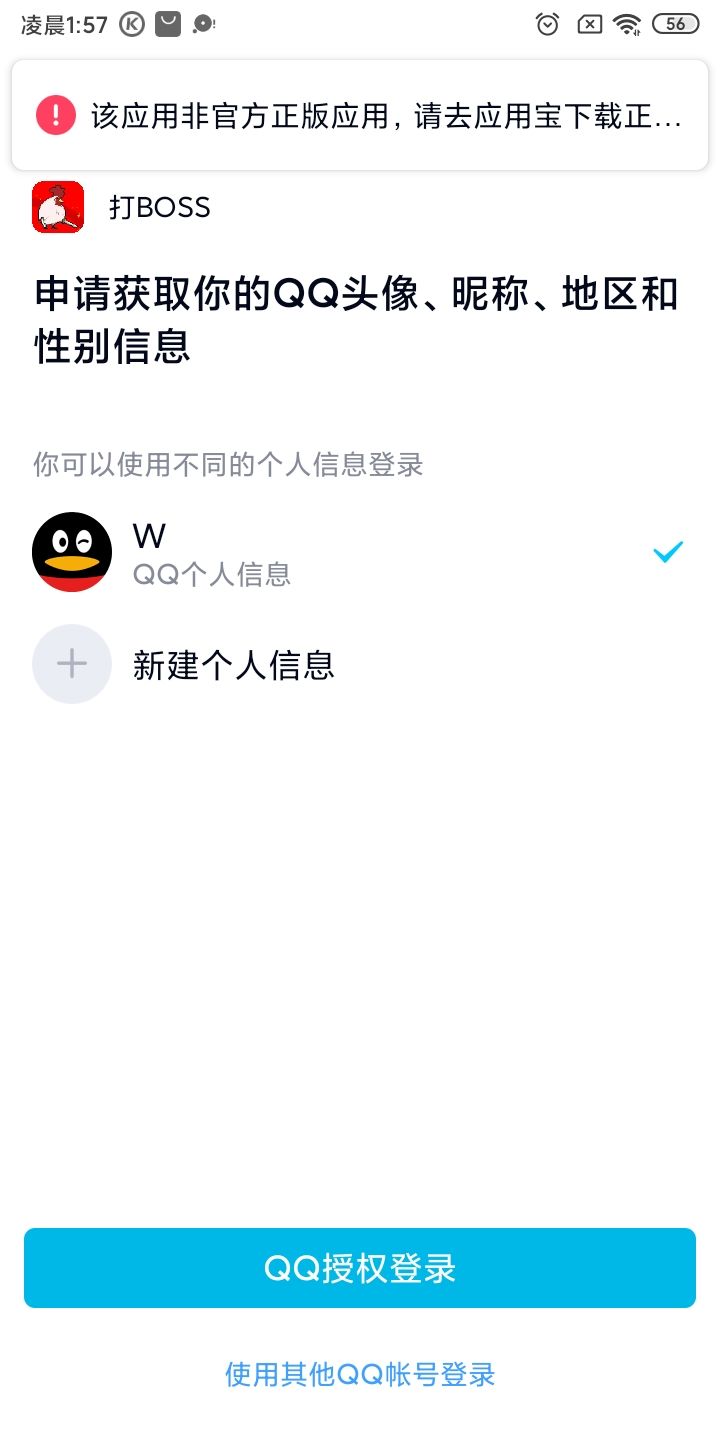This screenshot has height=1440, width=720.
Task: Tap the blue checkmark next to W
Action: [x=667, y=550]
